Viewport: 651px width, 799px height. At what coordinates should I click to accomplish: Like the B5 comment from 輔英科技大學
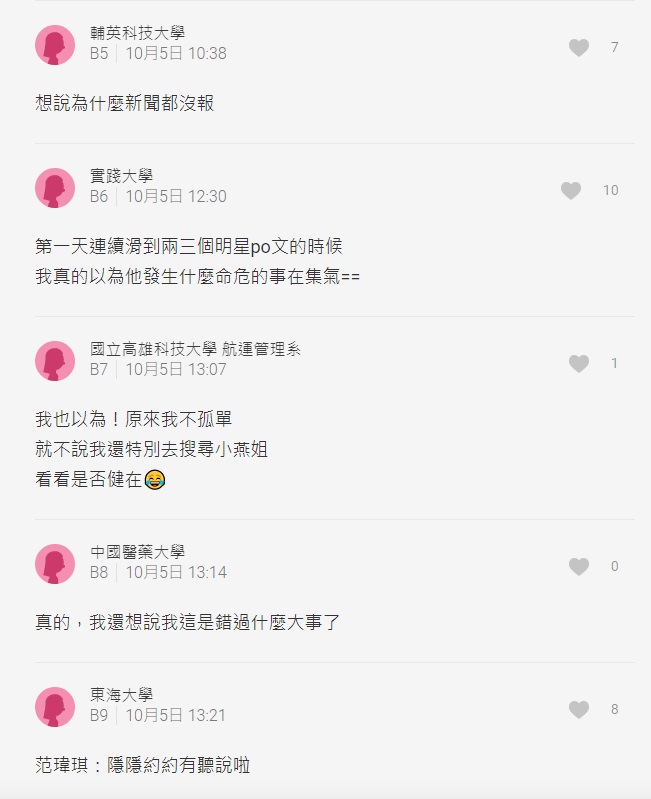[x=579, y=48]
